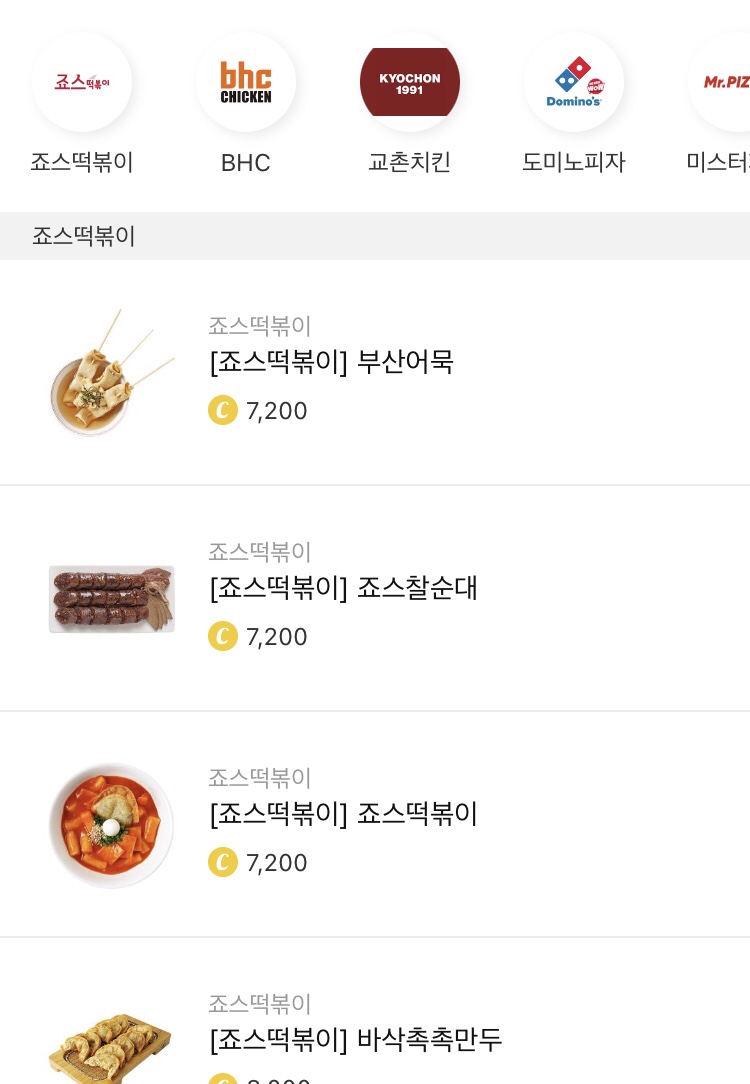This screenshot has height=1084, width=750.
Task: Click the 죠스찰순대 sausage photo
Action: (x=111, y=598)
